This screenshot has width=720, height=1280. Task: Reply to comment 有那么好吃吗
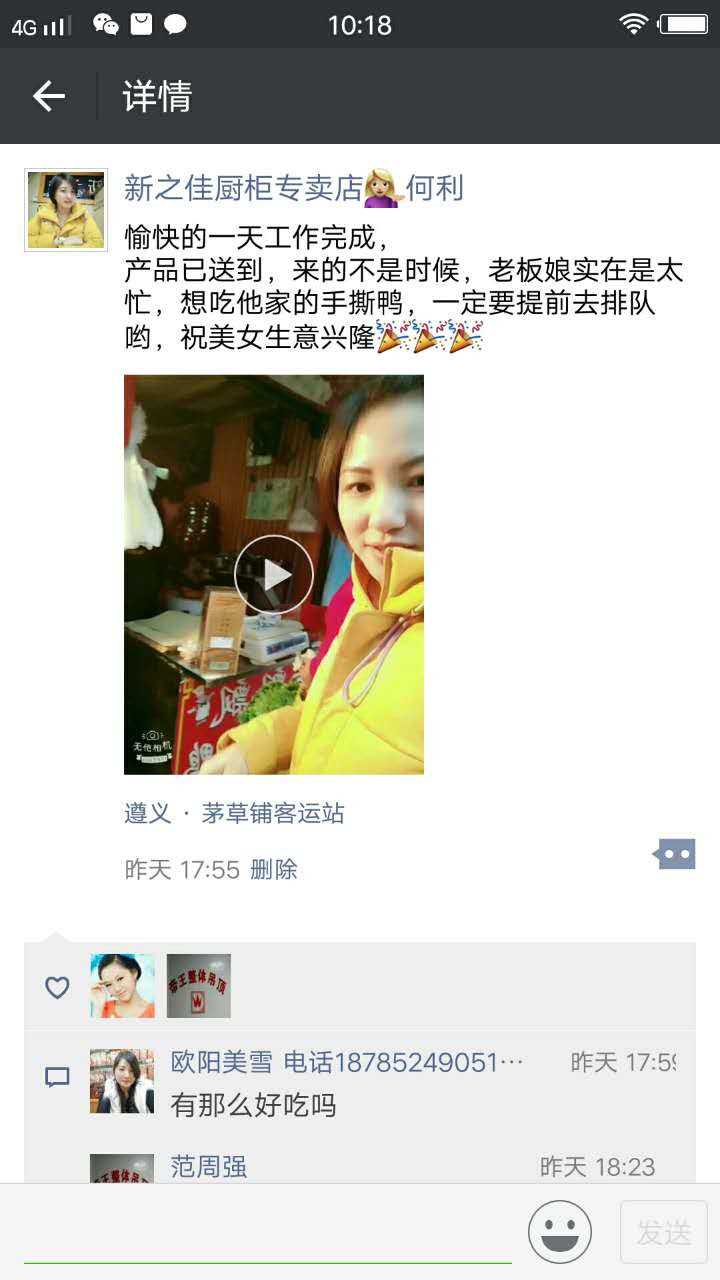coord(253,1105)
